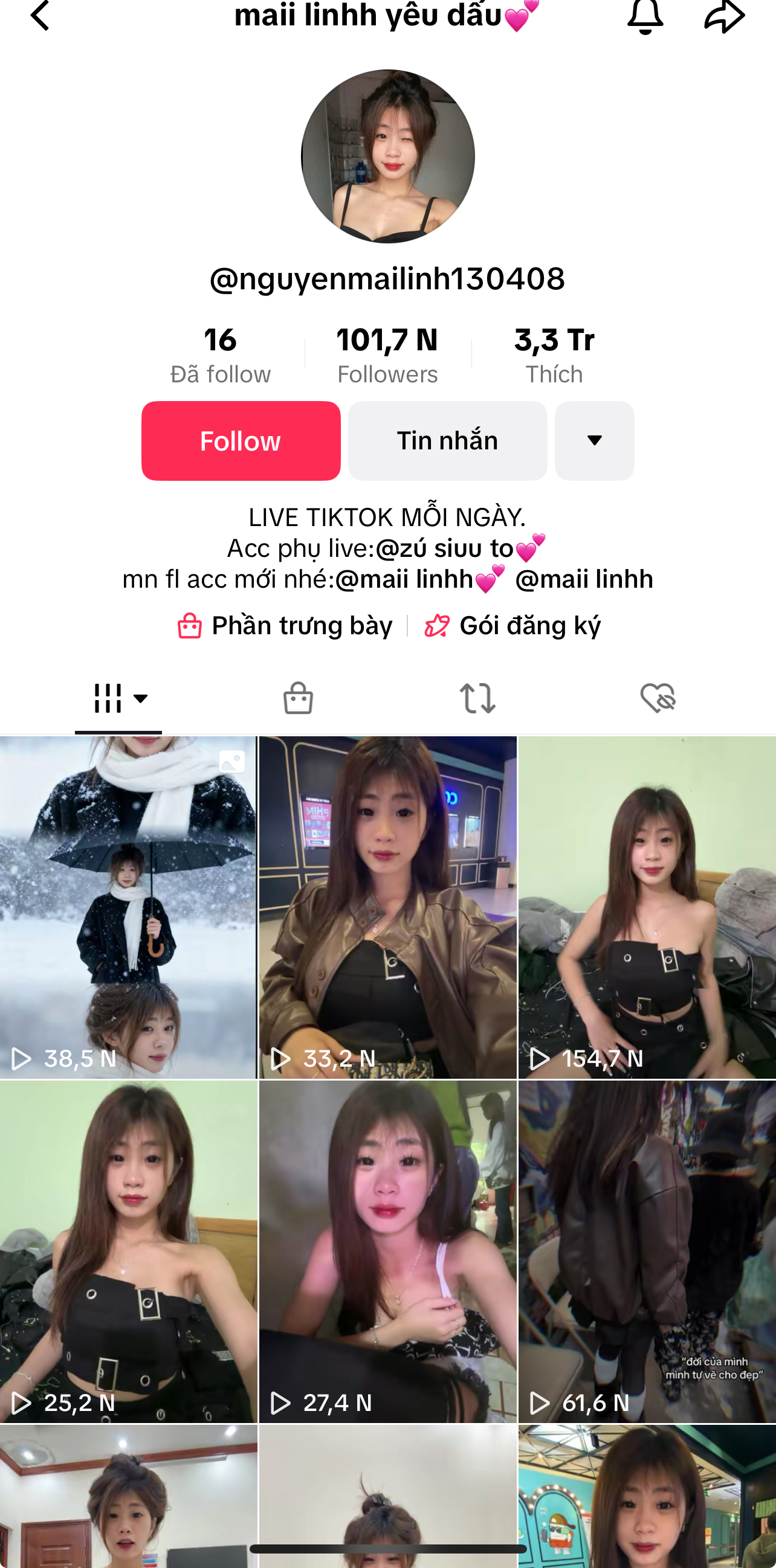Open Phần trưng bày showcase
Screen dimensions: 776x1568
point(285,626)
